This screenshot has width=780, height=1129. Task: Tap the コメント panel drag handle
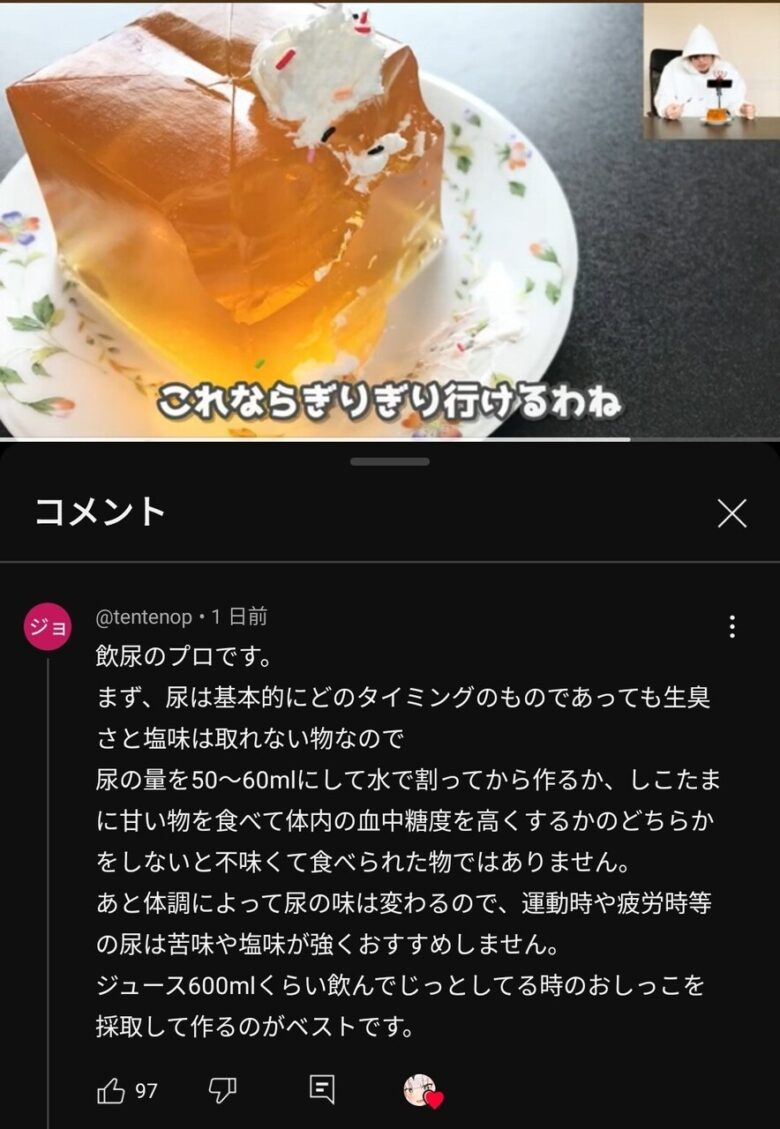[390, 462]
